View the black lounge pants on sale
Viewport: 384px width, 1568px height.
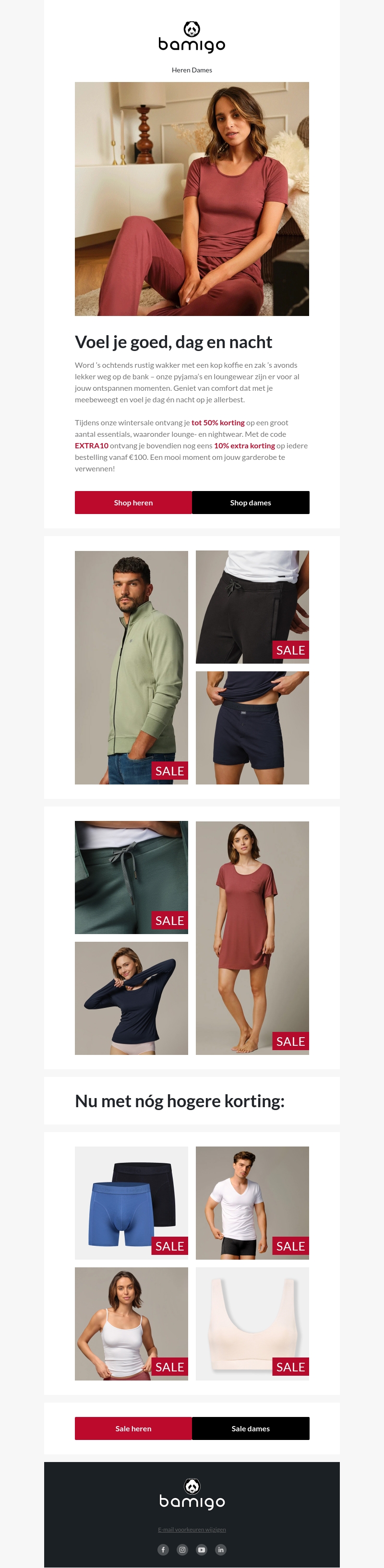pyautogui.click(x=252, y=607)
